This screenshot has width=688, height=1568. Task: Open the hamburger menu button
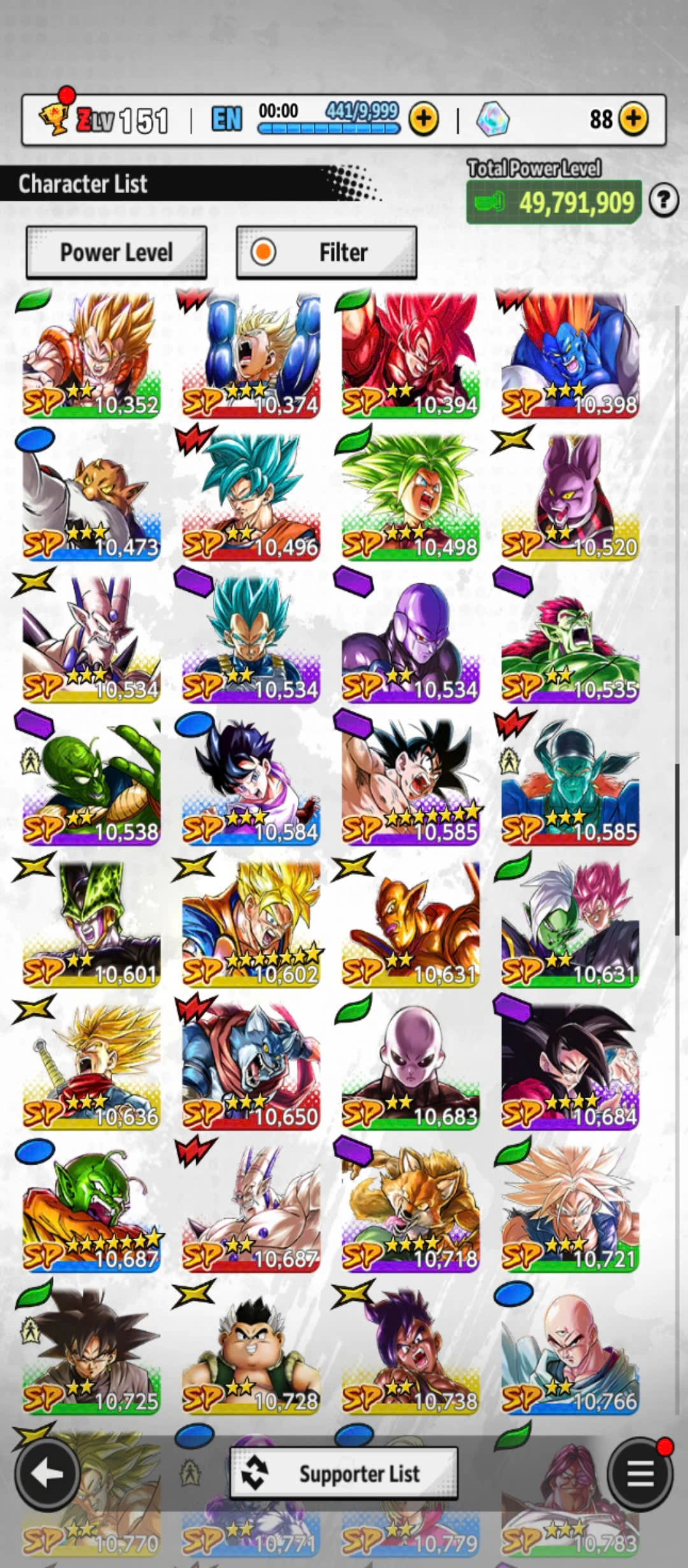(640, 1473)
